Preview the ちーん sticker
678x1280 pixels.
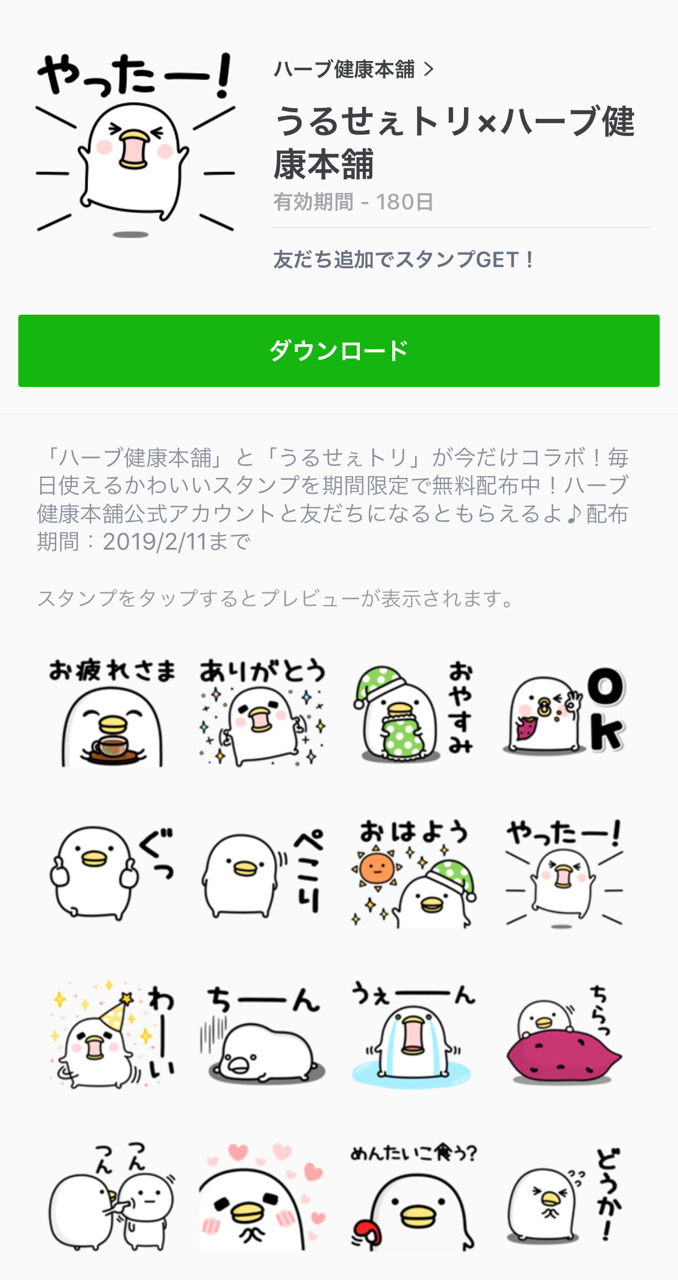[x=262, y=1035]
